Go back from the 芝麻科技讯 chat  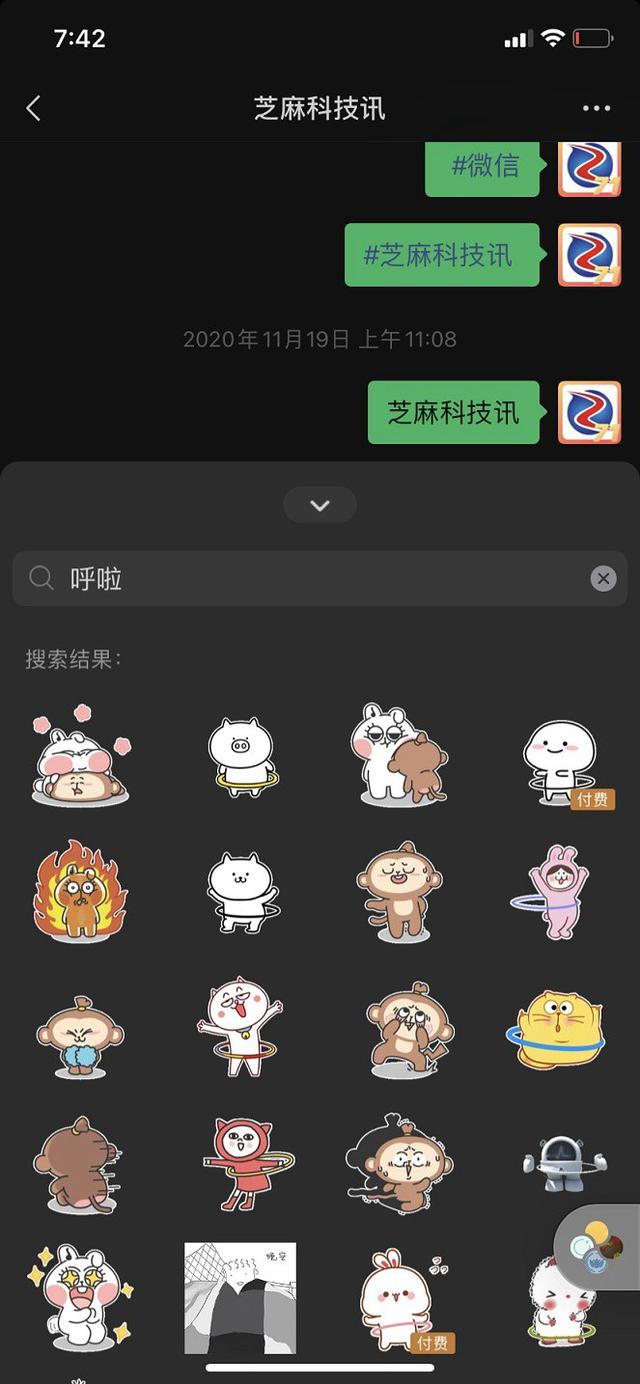pos(34,108)
